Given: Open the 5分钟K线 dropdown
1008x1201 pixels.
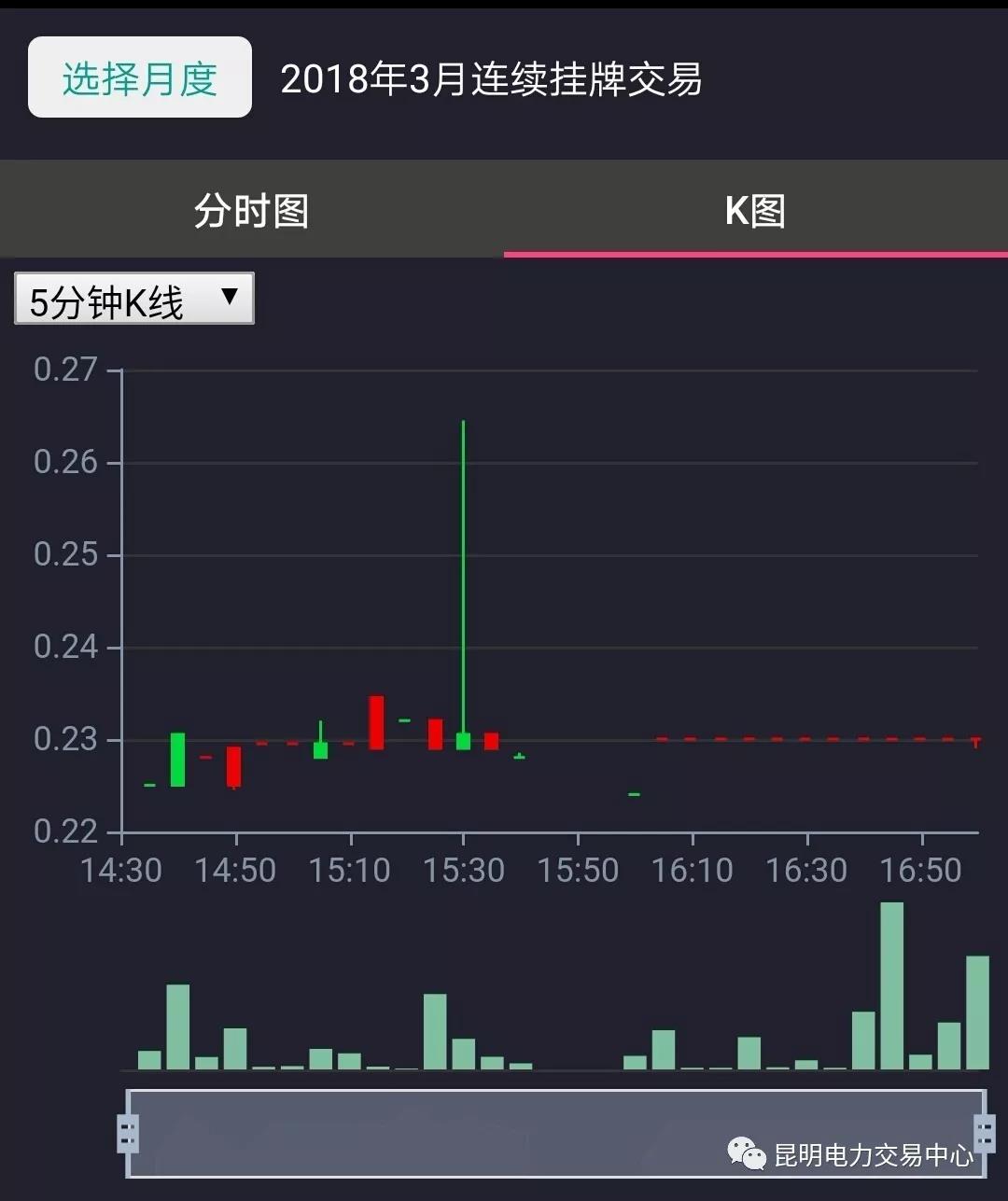Looking at the screenshot, I should [x=134, y=300].
